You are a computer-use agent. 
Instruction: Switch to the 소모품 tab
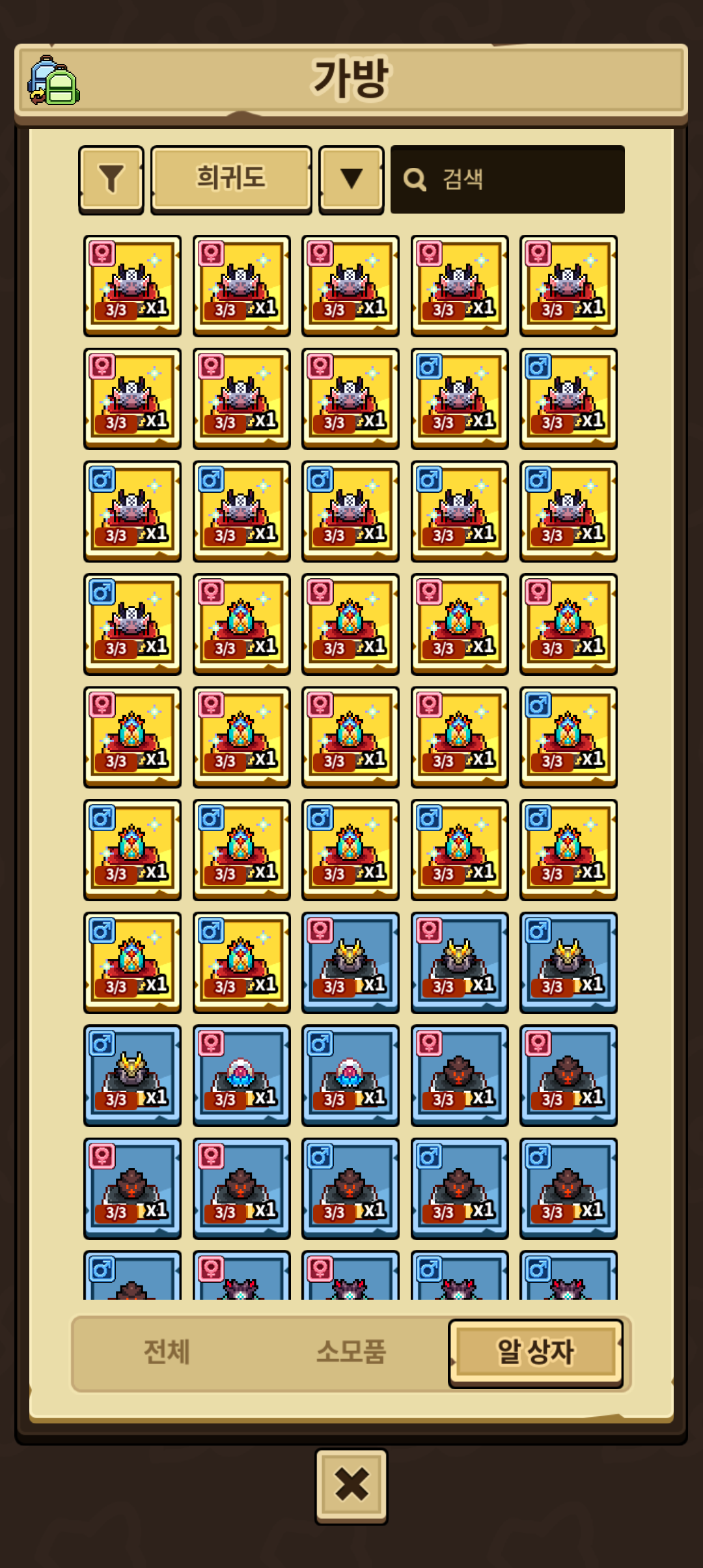pos(351,1352)
